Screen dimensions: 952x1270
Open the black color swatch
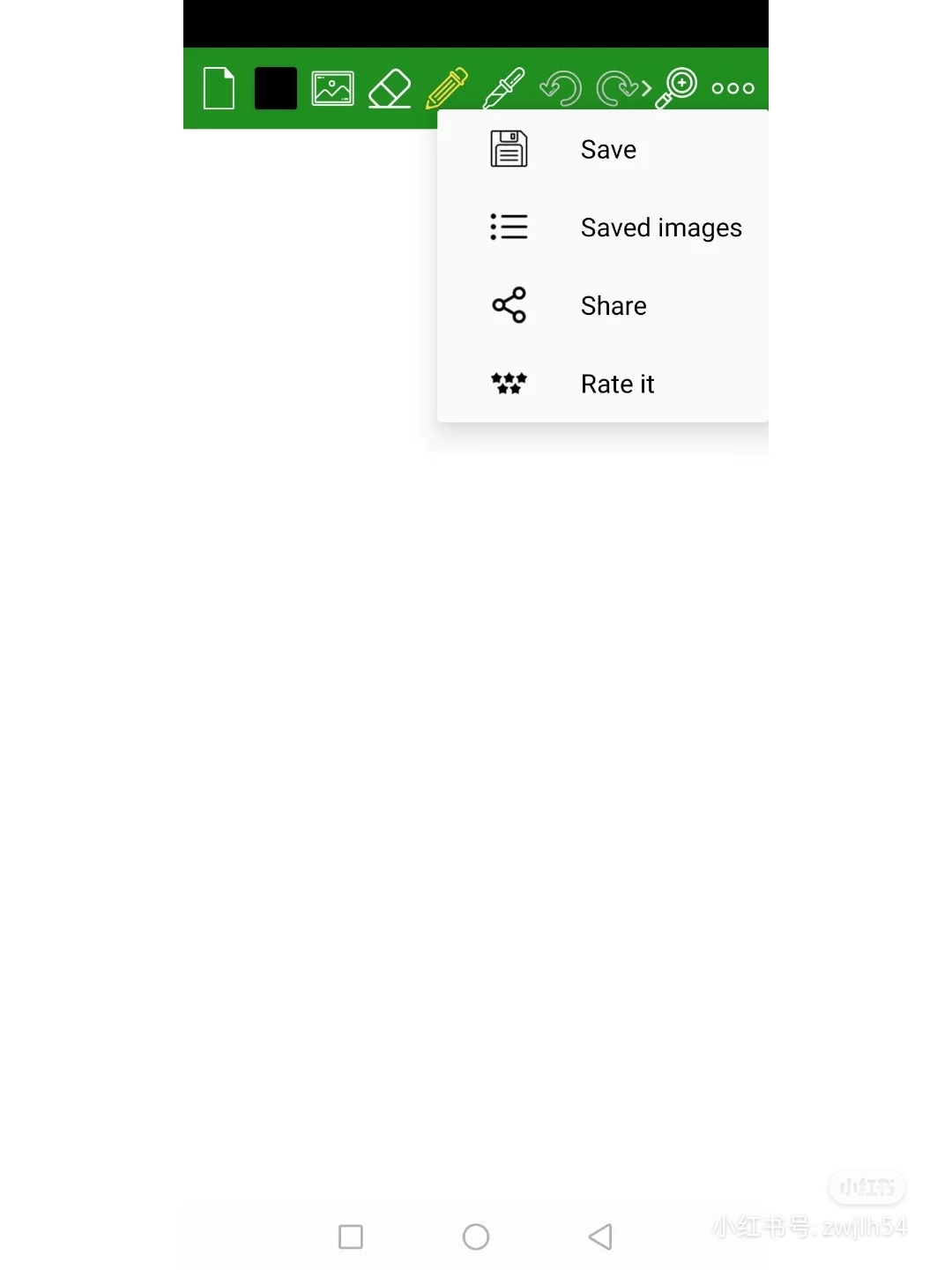[x=276, y=88]
